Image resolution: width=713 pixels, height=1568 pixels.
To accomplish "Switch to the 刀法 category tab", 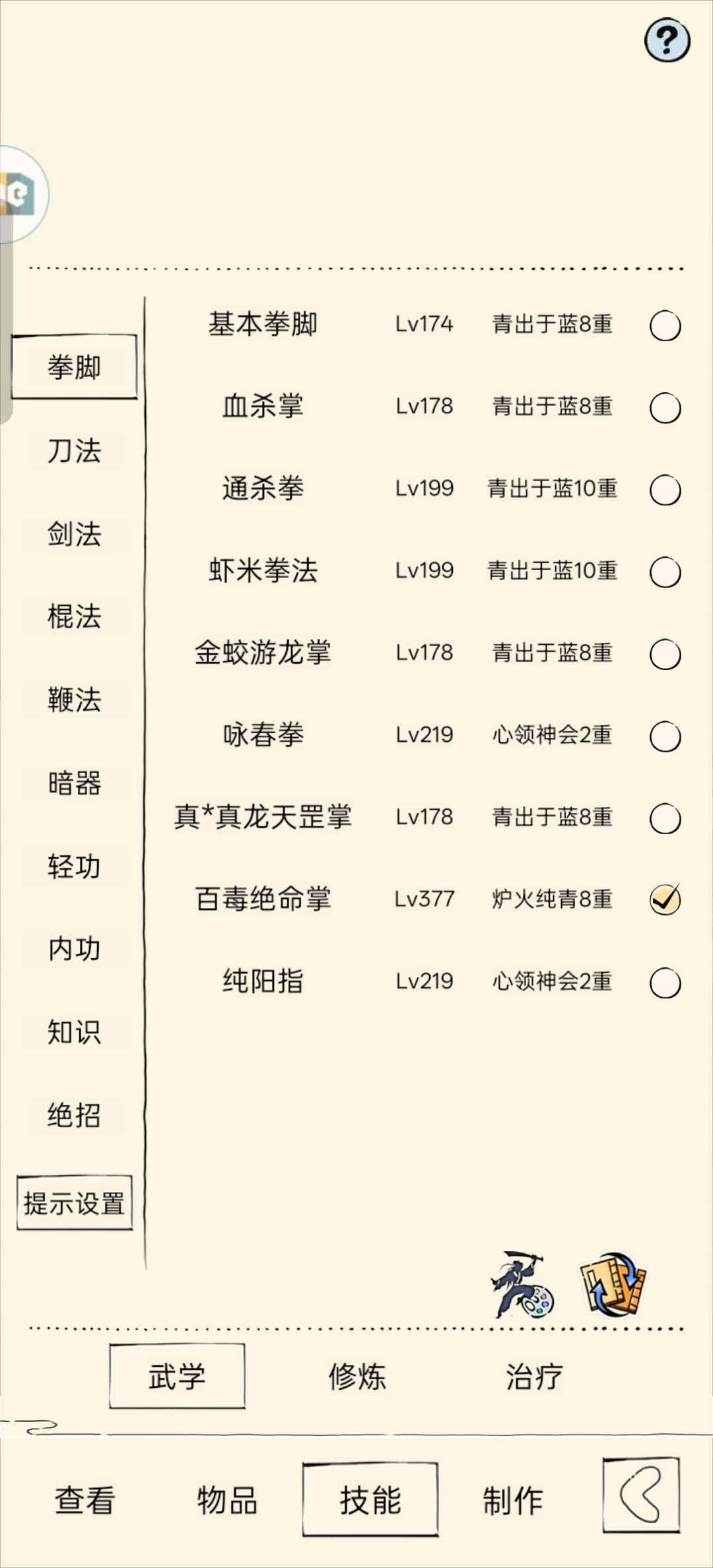I will (x=75, y=450).
